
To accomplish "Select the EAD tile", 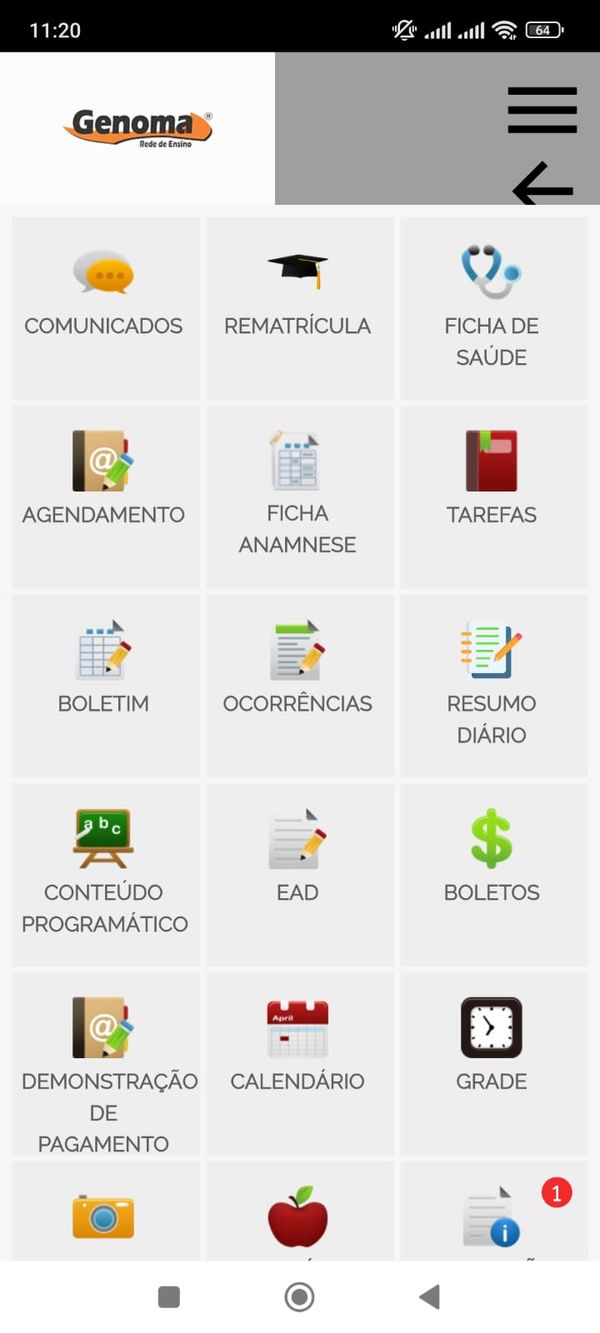I will click(299, 875).
